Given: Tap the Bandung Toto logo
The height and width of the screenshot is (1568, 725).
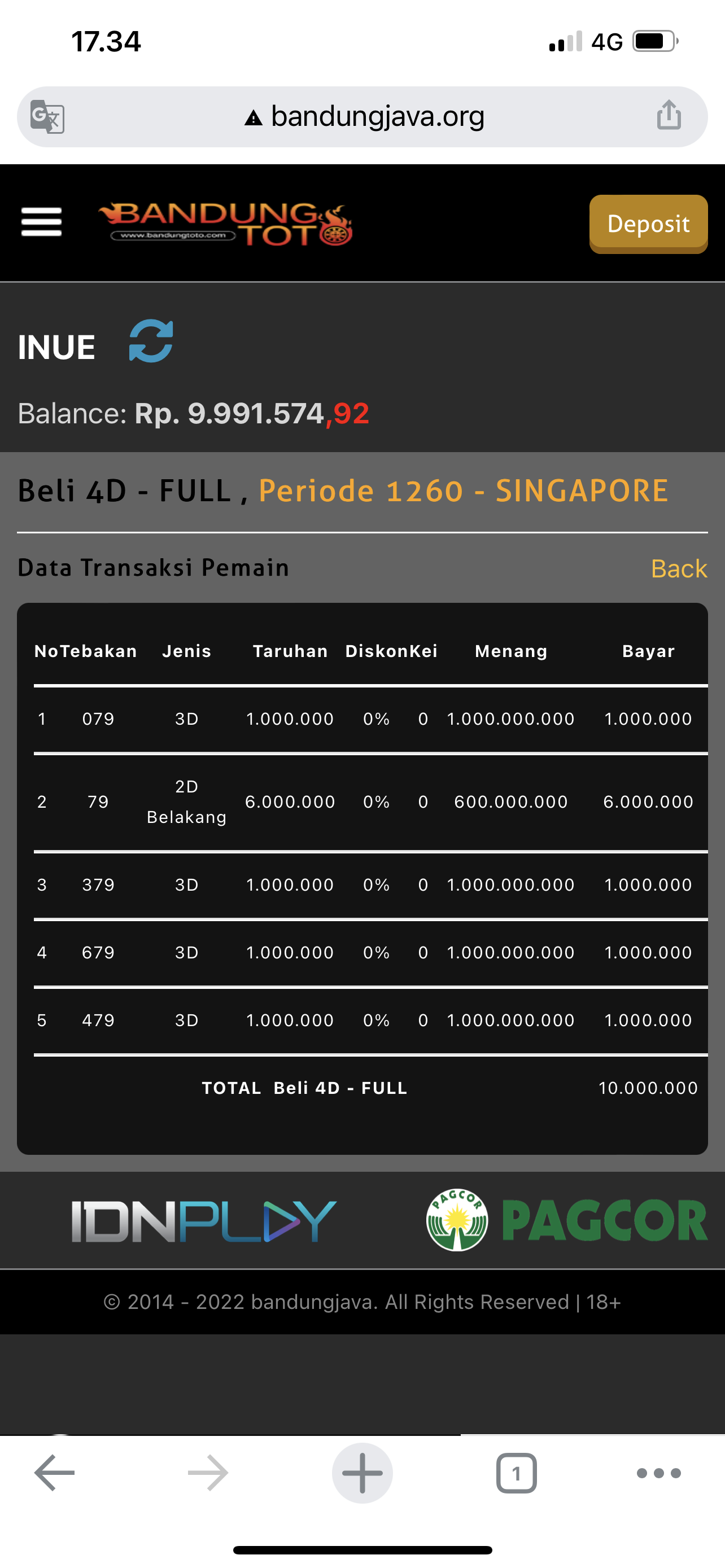Looking at the screenshot, I should 225,224.
